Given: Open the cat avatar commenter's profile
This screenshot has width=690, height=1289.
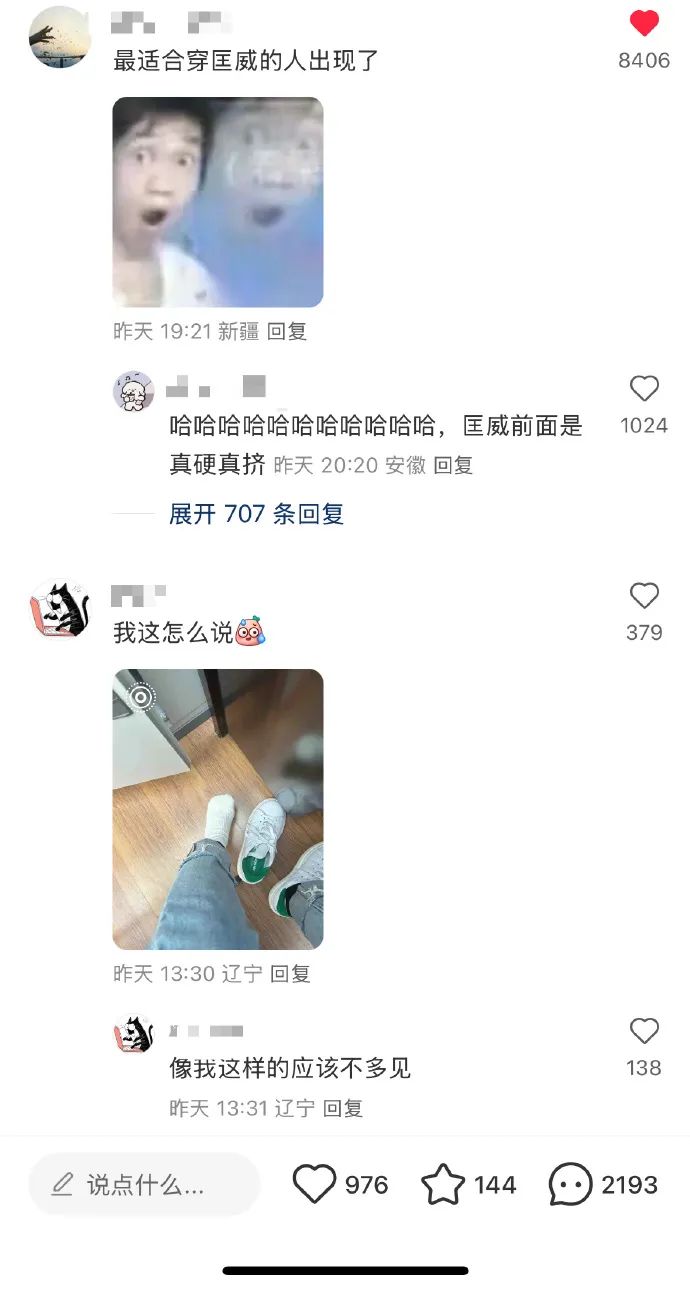Looking at the screenshot, I should 60,609.
